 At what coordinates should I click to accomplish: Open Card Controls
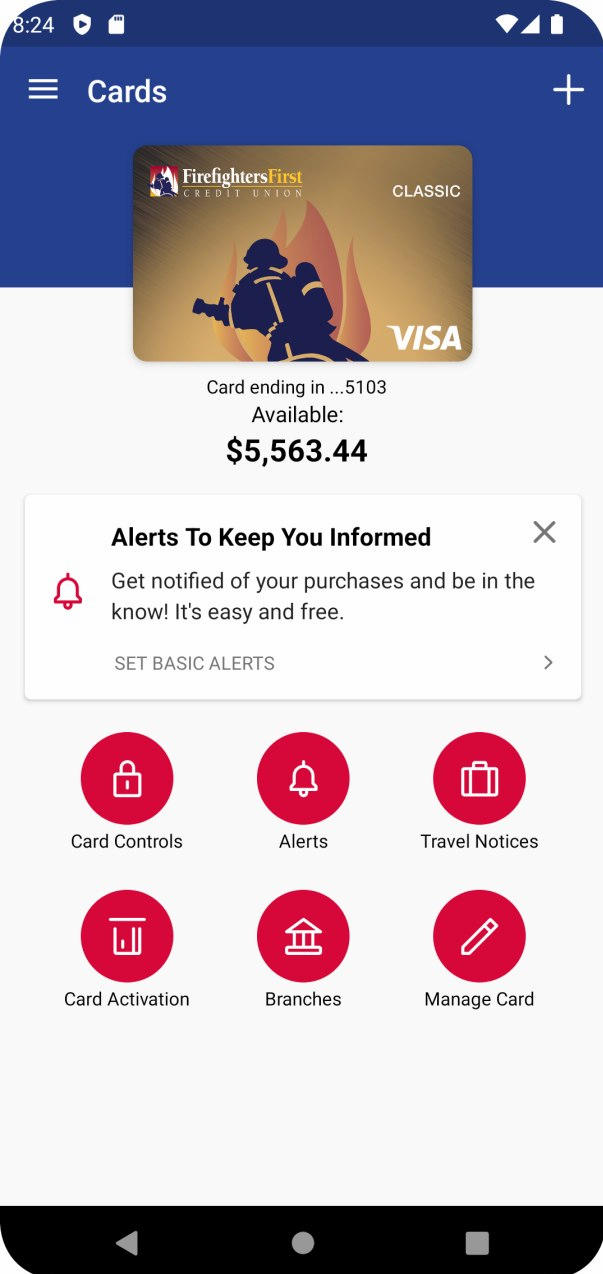[127, 779]
